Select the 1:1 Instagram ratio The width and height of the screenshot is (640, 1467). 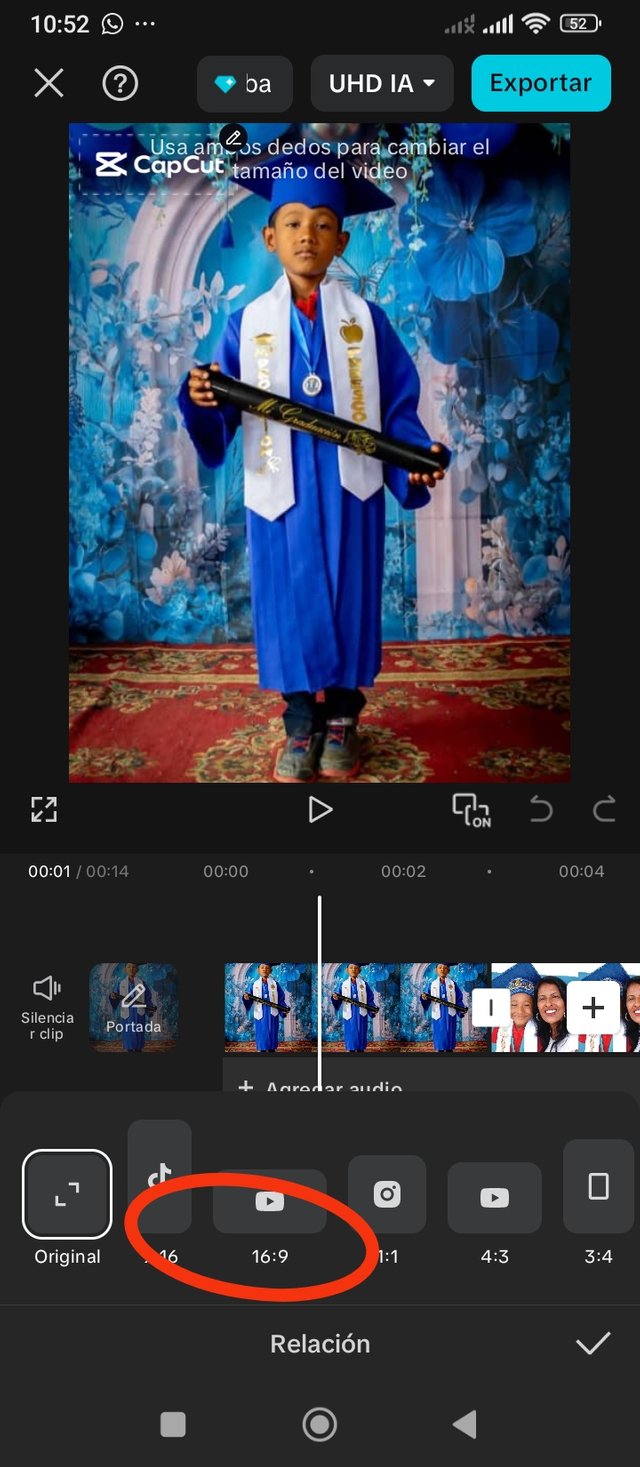(x=387, y=1194)
